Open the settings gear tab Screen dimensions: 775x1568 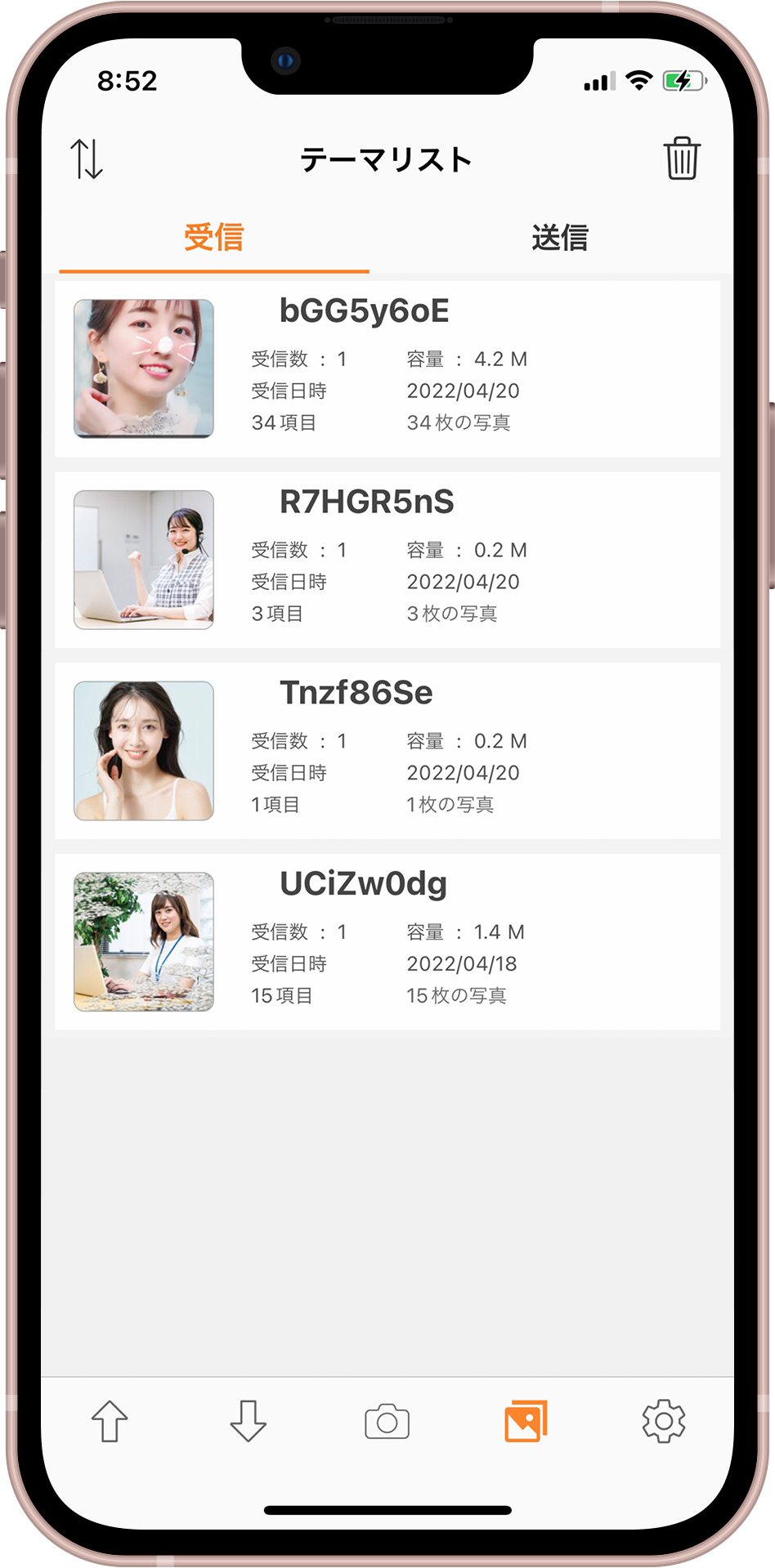(664, 1422)
